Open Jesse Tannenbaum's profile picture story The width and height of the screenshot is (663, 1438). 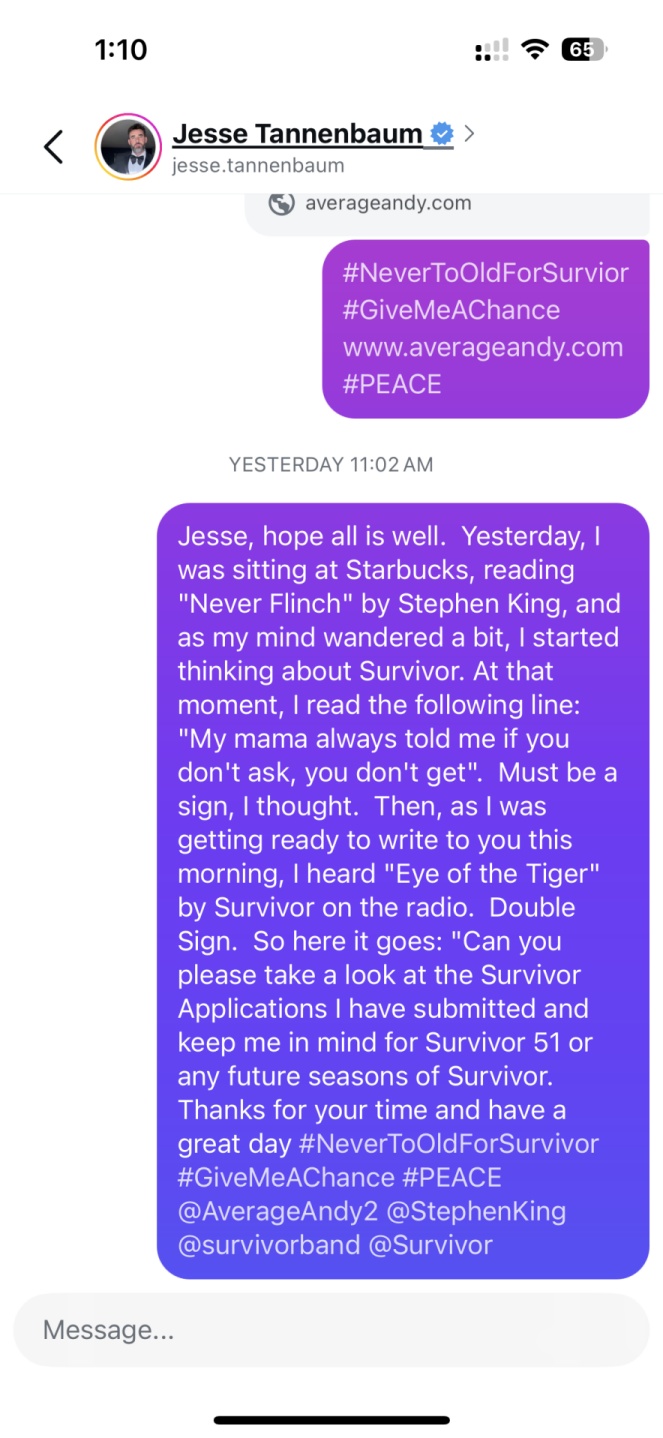tap(128, 147)
